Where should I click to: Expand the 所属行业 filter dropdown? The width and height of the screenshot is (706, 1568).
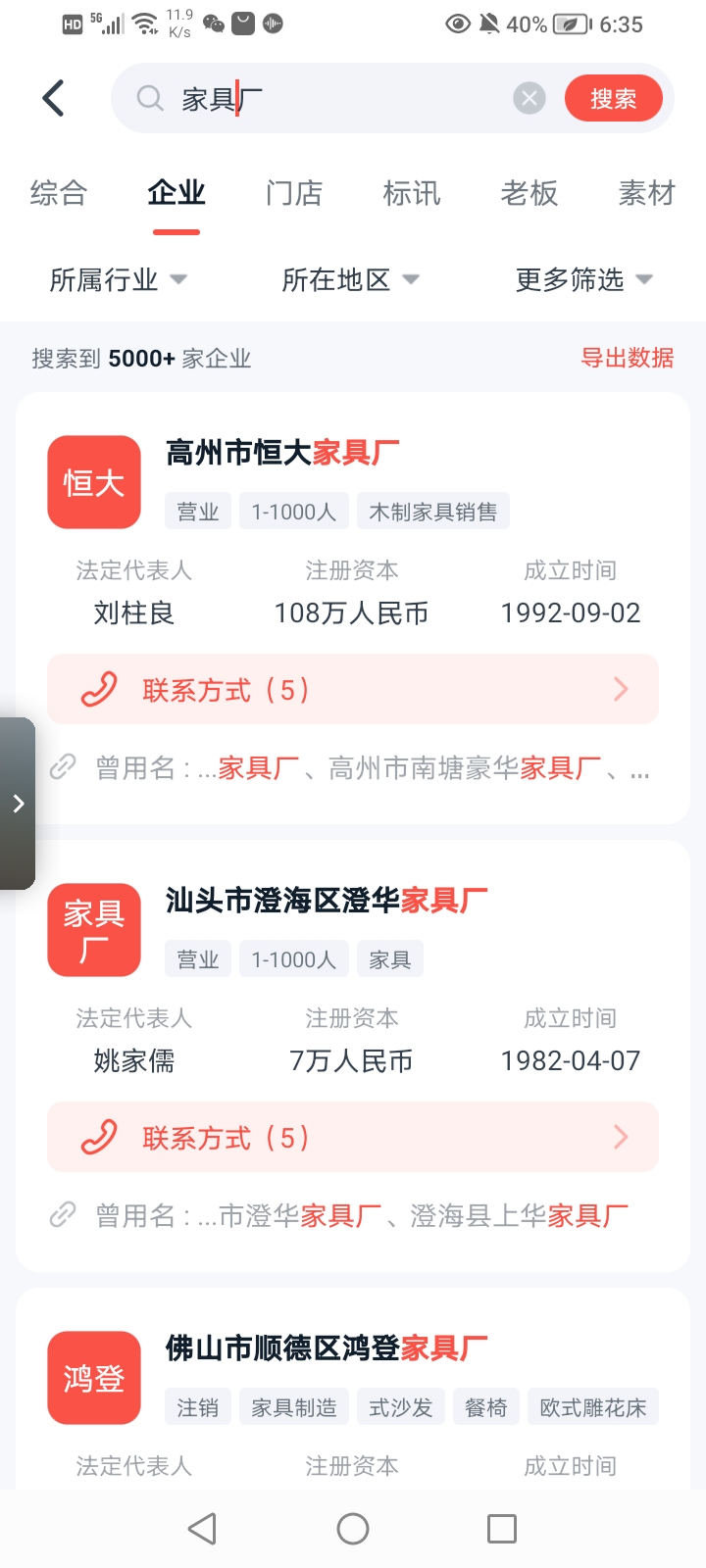(118, 280)
